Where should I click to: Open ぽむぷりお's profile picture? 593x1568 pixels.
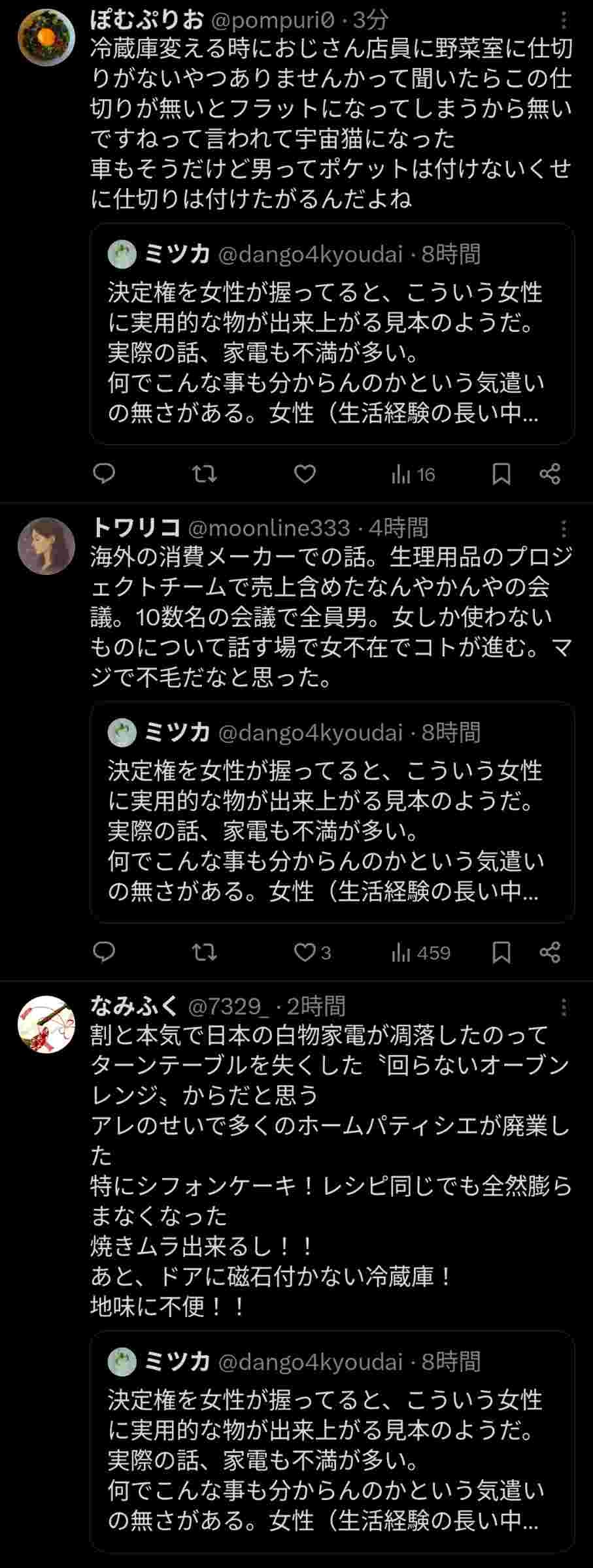coord(46,37)
